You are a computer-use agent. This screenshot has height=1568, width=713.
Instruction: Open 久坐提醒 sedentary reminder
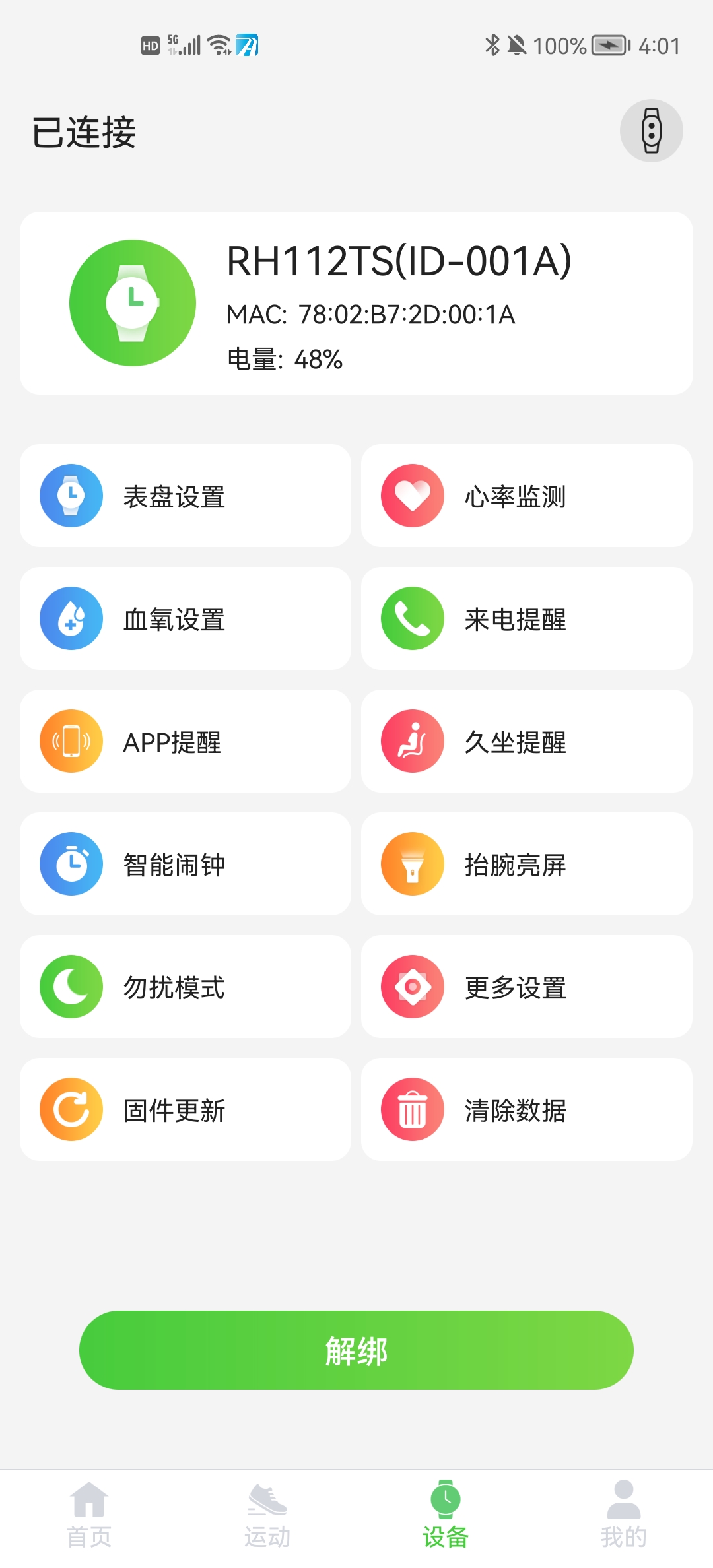tap(526, 741)
